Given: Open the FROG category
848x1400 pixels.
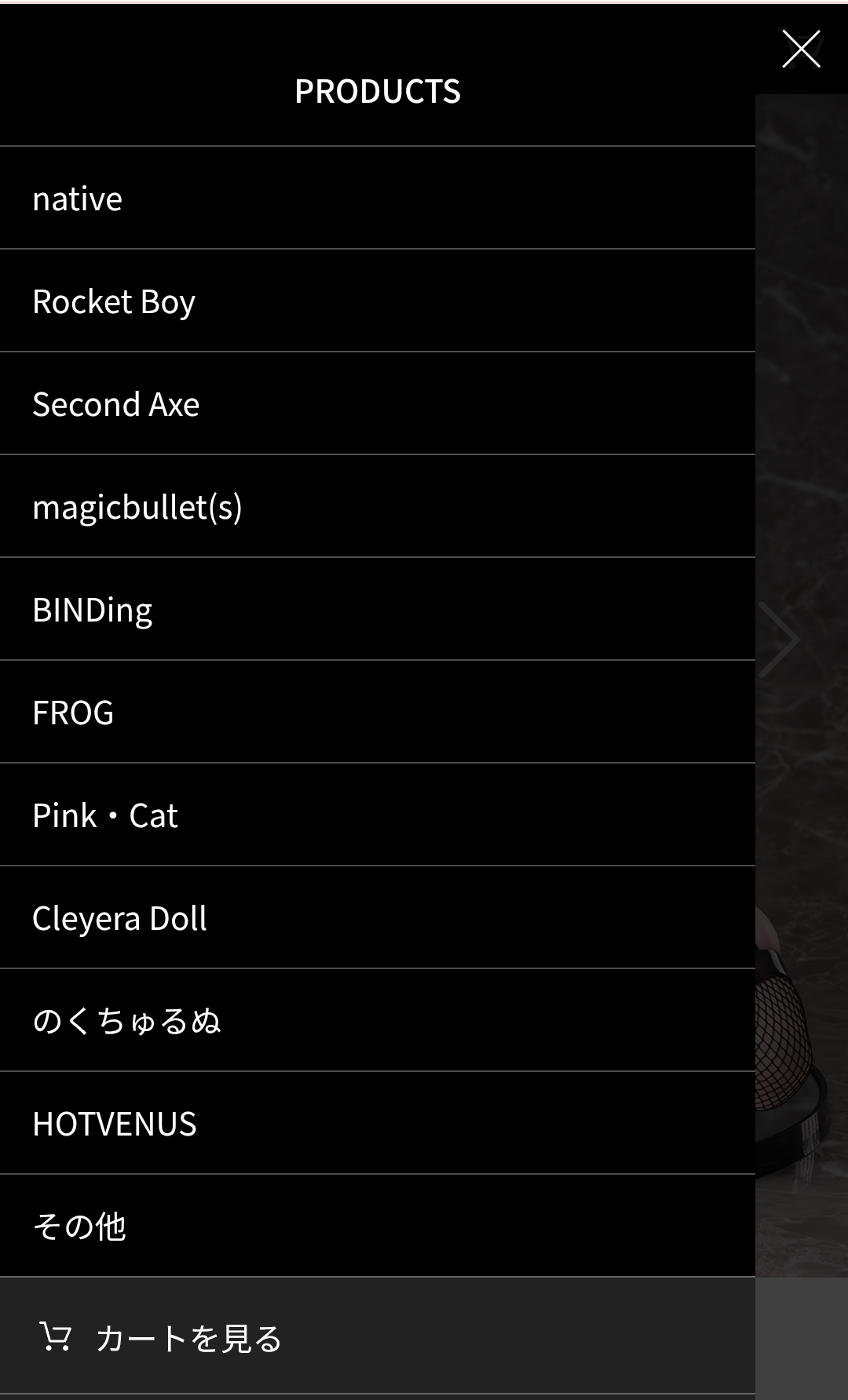Looking at the screenshot, I should (73, 713).
